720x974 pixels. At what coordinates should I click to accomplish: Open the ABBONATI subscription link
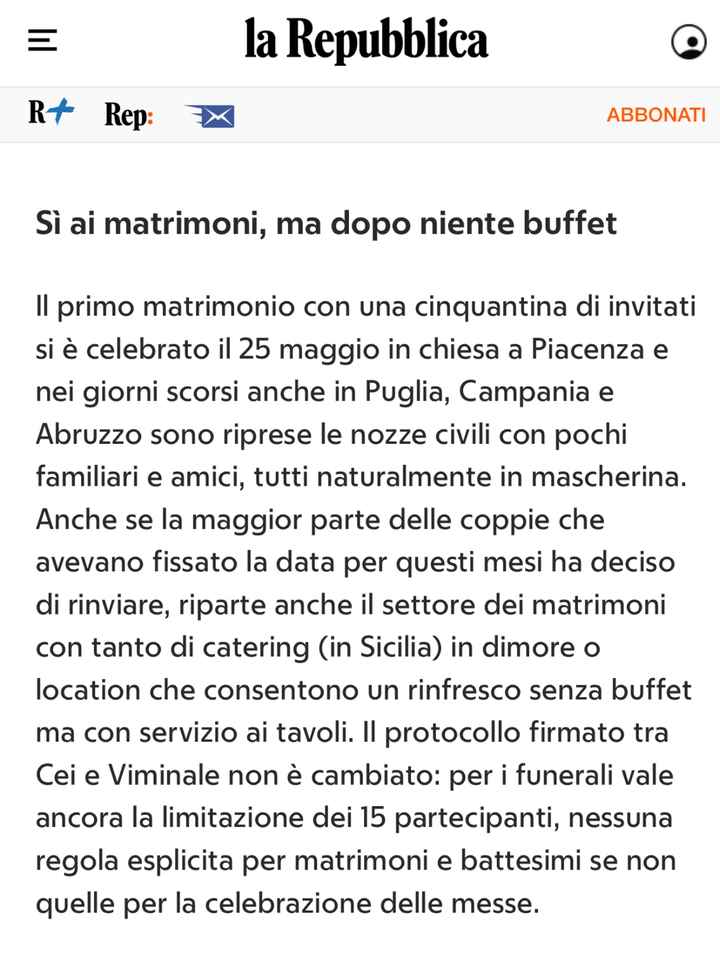pyautogui.click(x=655, y=116)
